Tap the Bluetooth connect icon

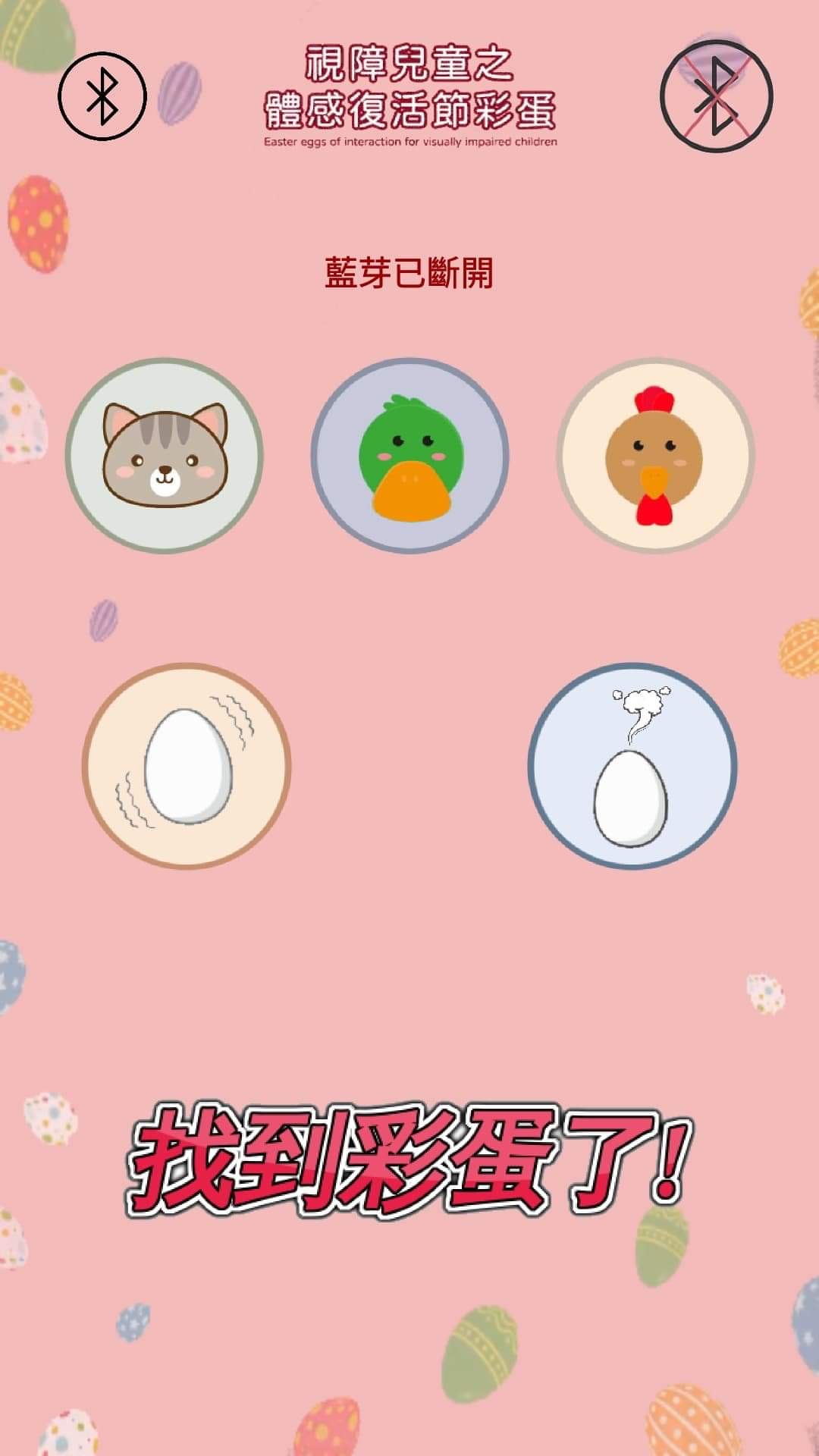tap(102, 96)
